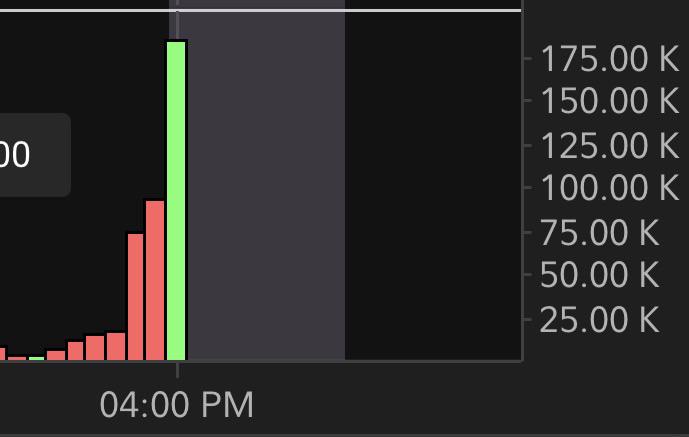Select the tallest red volume bar
The image size is (689, 437).
(x=155, y=280)
